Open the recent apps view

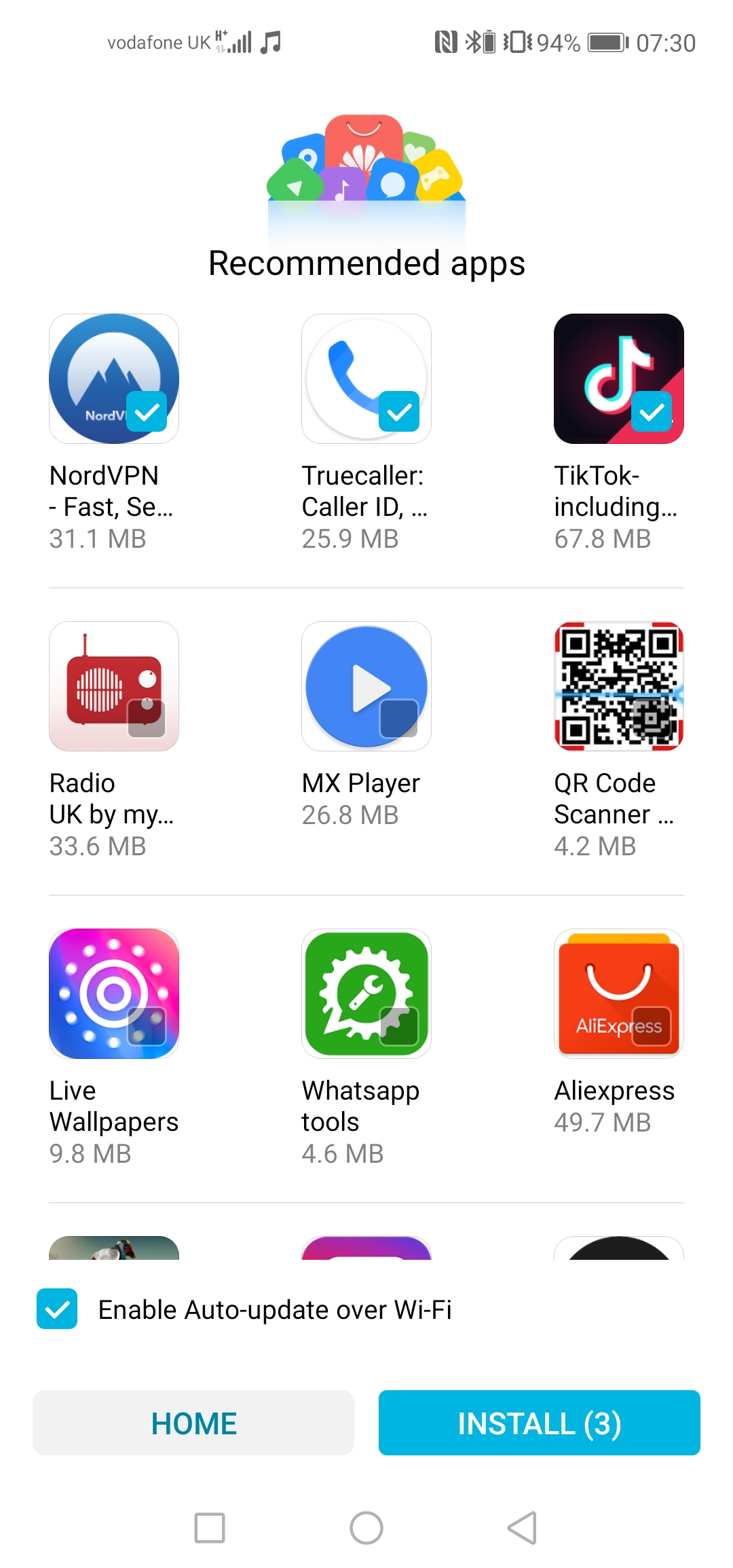tap(210, 1528)
